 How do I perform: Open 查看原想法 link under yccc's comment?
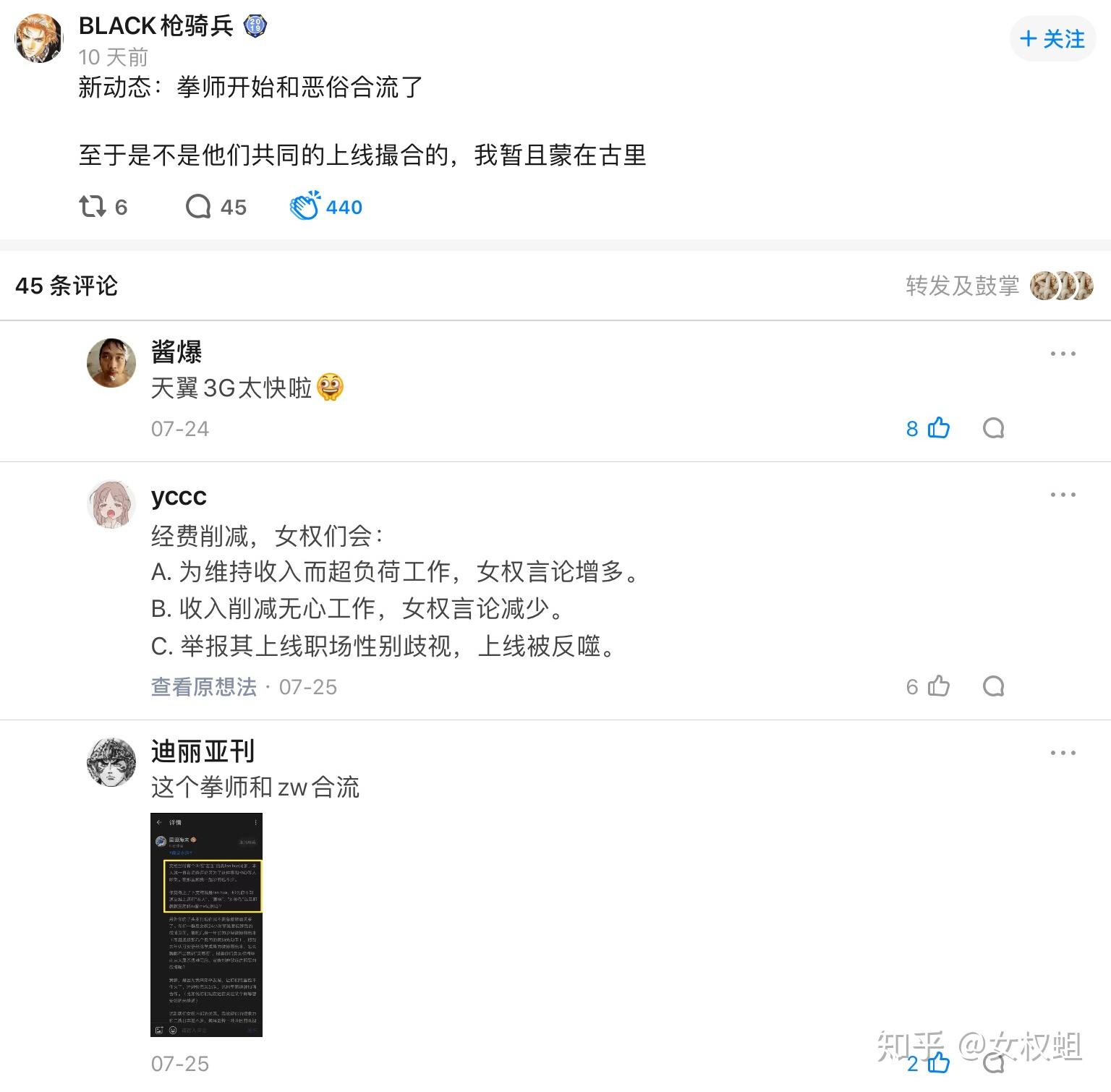[203, 686]
